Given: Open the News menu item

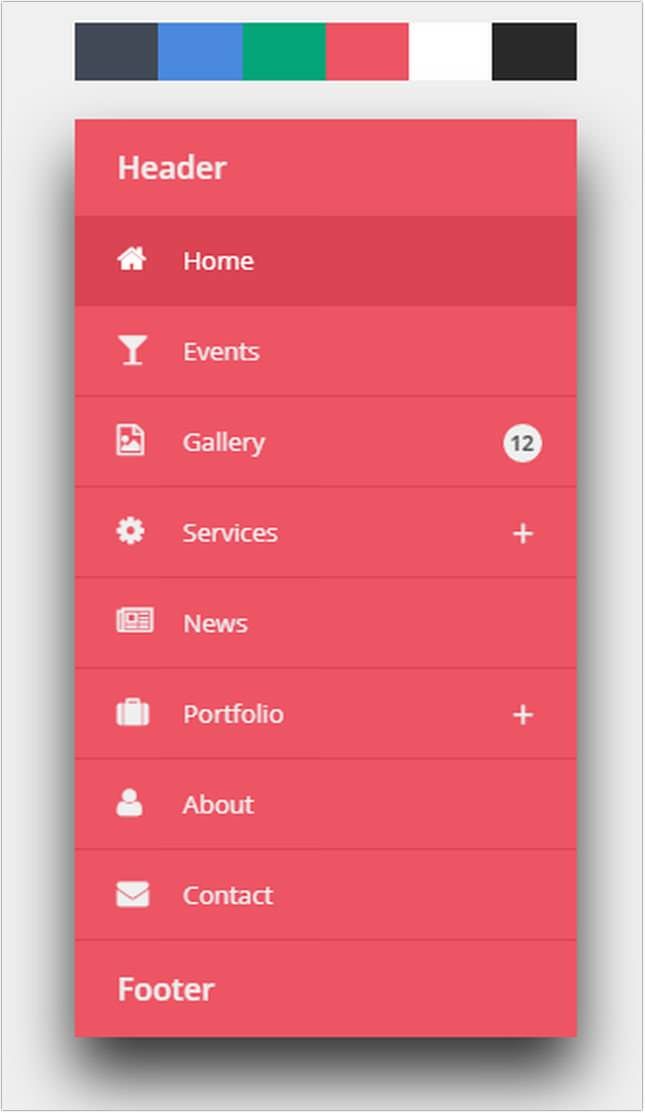Looking at the screenshot, I should click(215, 624).
